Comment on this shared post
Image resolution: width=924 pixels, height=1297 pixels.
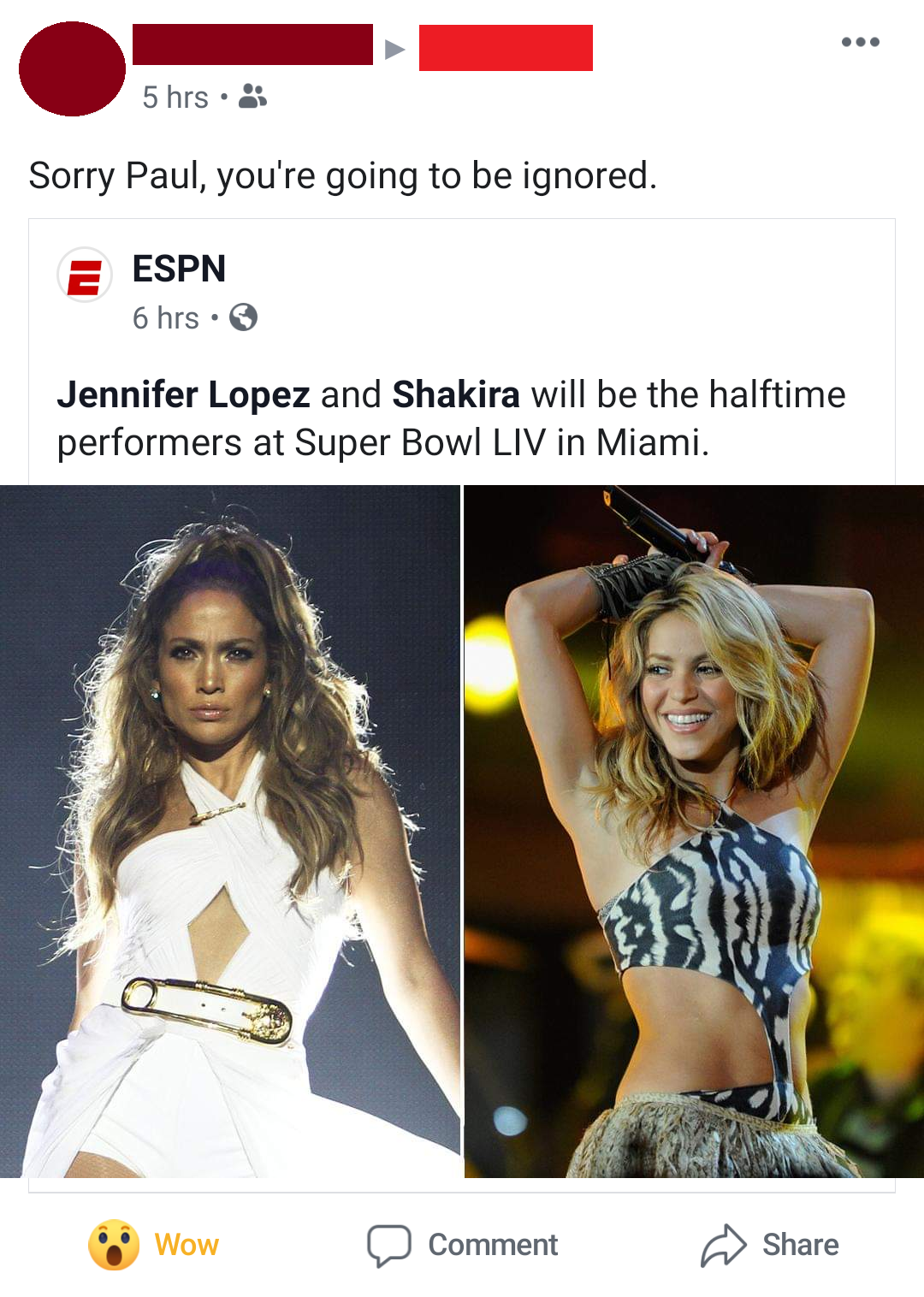coord(463,1245)
